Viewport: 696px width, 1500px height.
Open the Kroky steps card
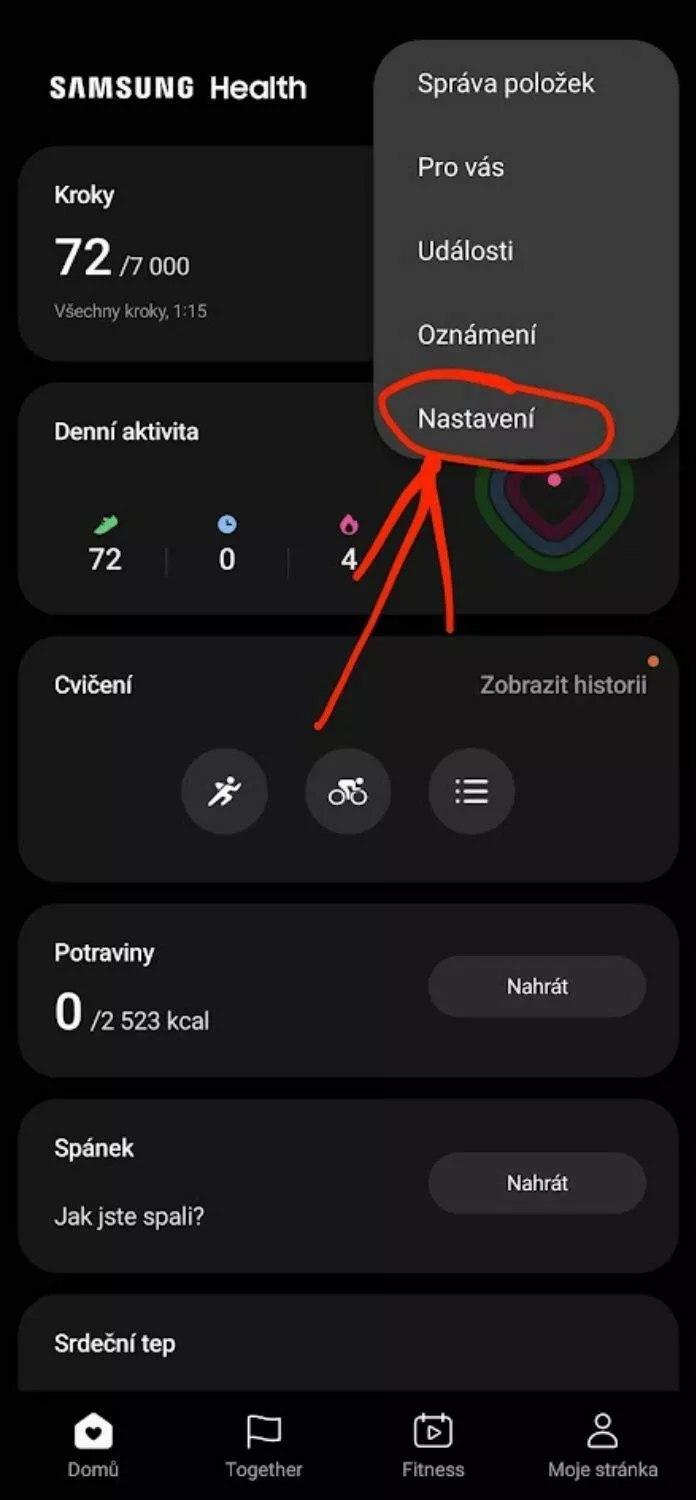coord(196,254)
